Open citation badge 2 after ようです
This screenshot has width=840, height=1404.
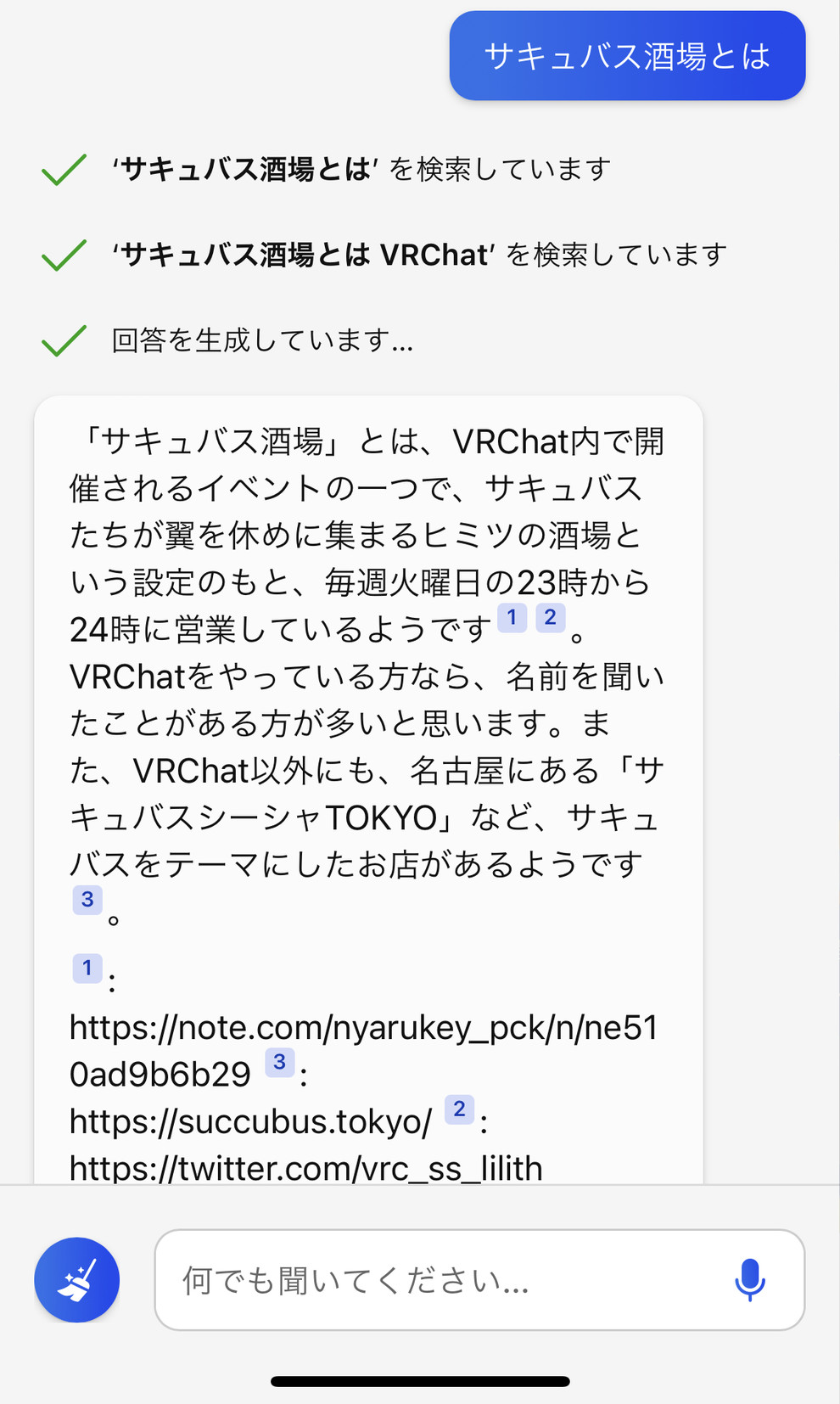pos(551,618)
